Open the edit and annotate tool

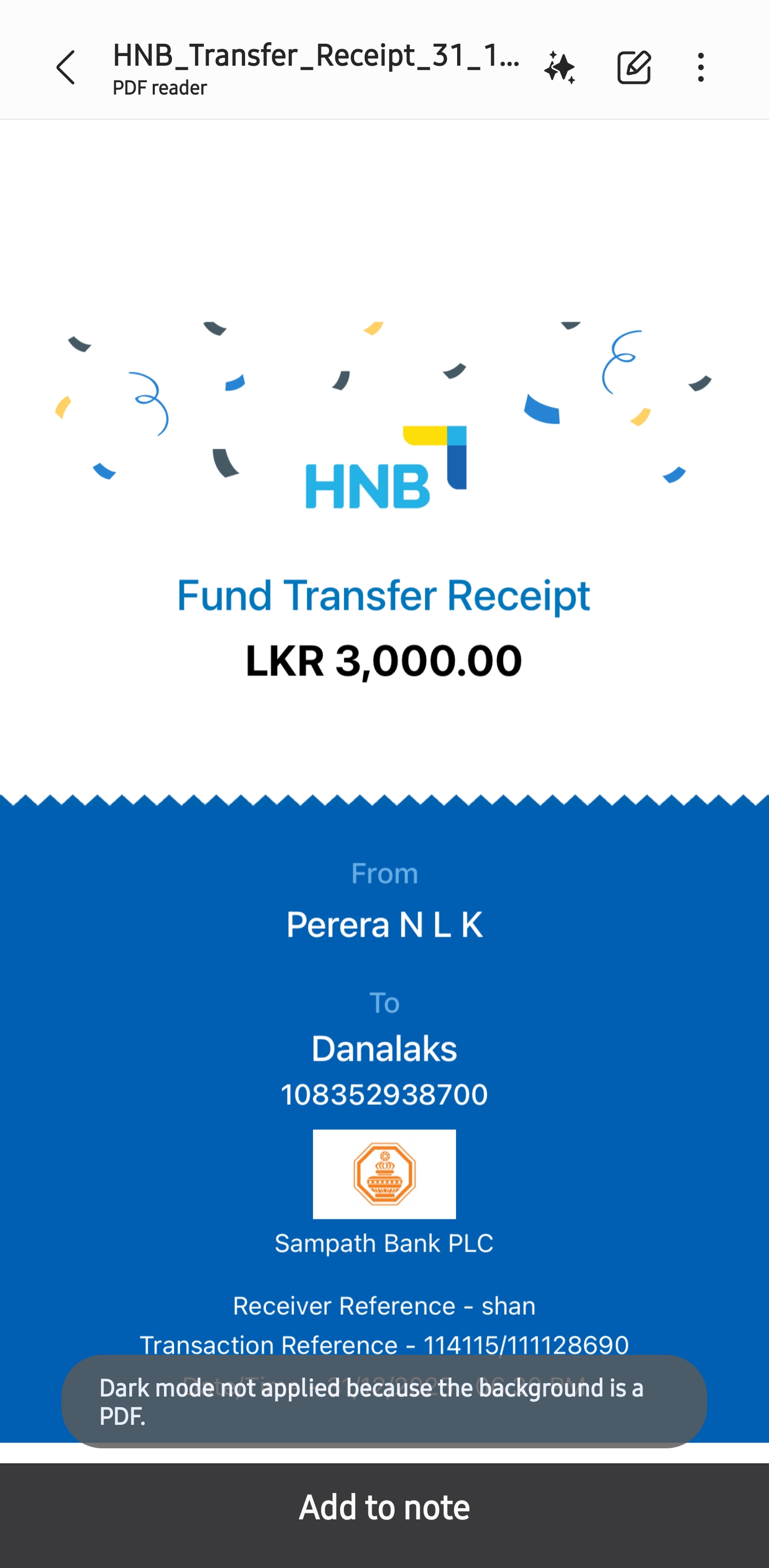pos(633,67)
